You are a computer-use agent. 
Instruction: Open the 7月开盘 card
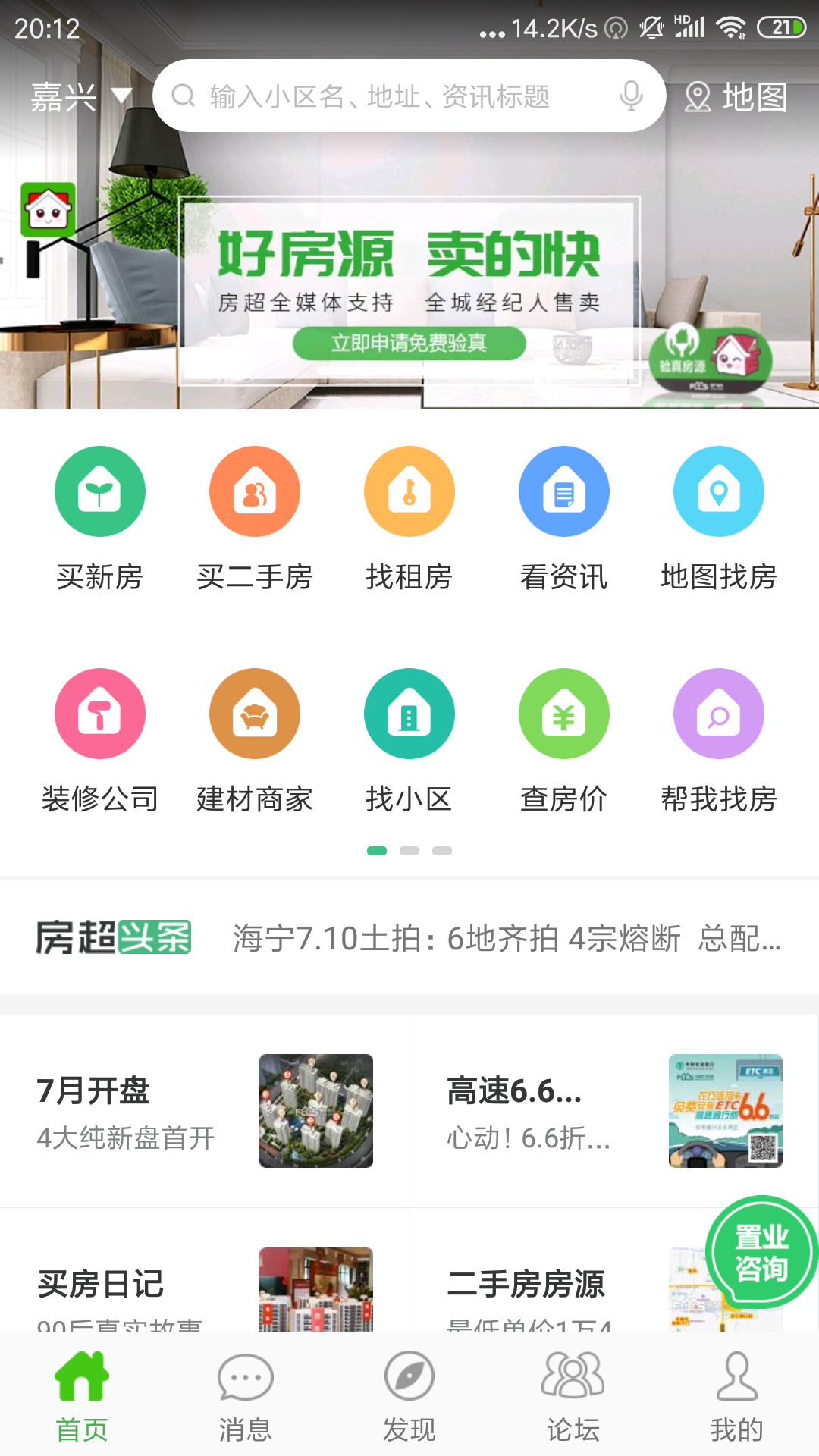pos(205,1111)
